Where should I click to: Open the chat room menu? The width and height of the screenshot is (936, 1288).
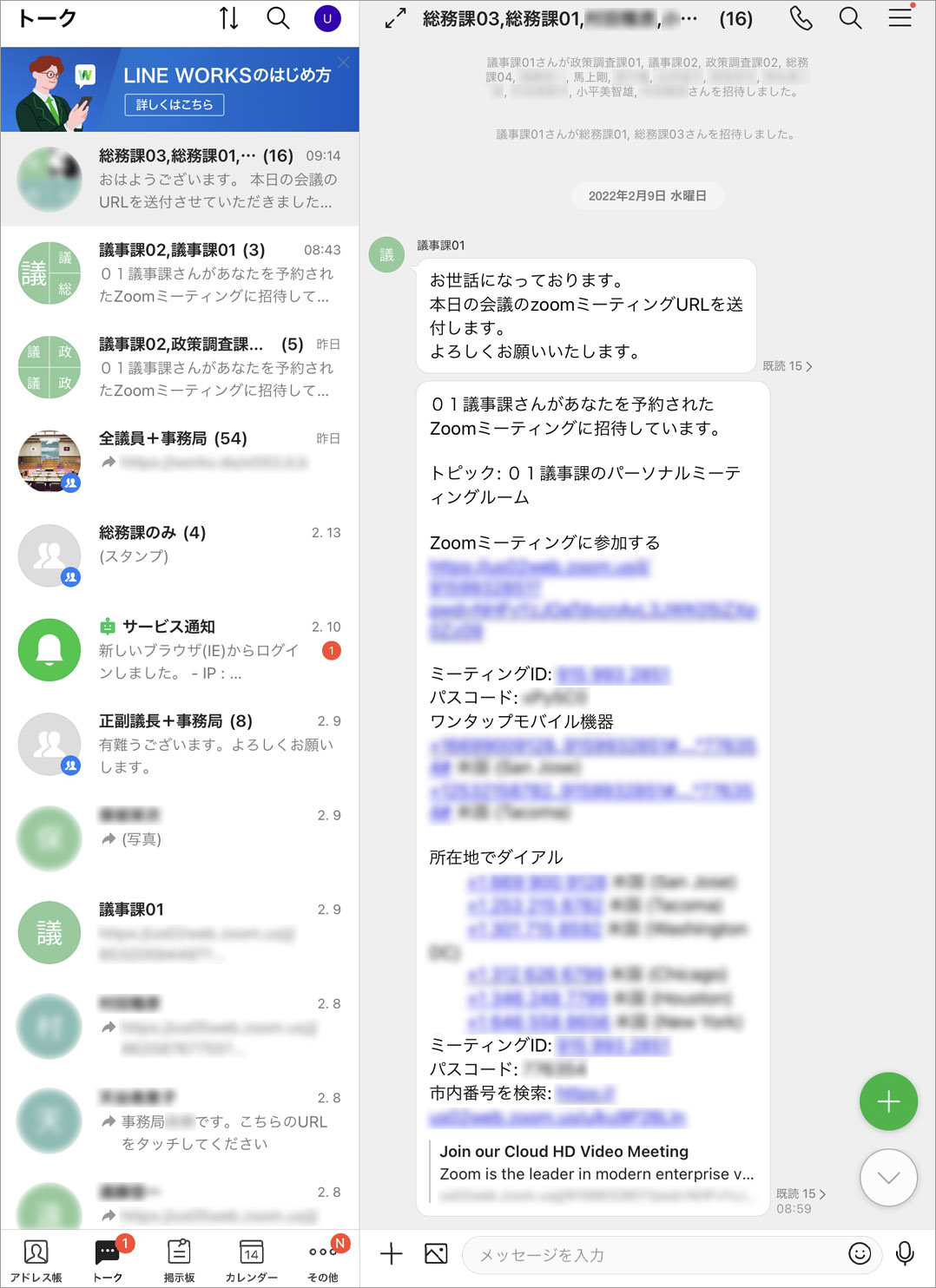[900, 18]
